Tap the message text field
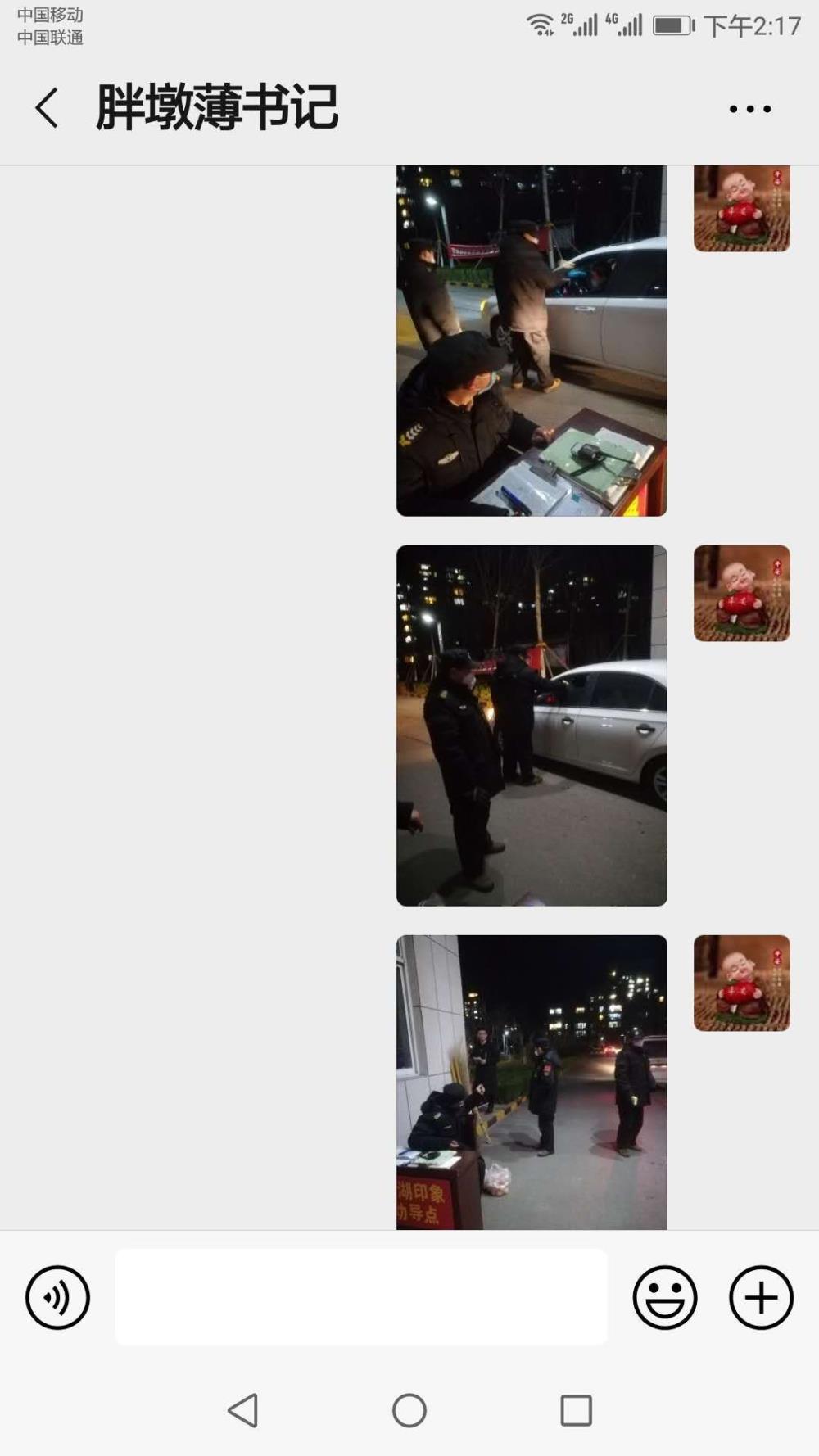The width and height of the screenshot is (819, 1456). [361, 1297]
